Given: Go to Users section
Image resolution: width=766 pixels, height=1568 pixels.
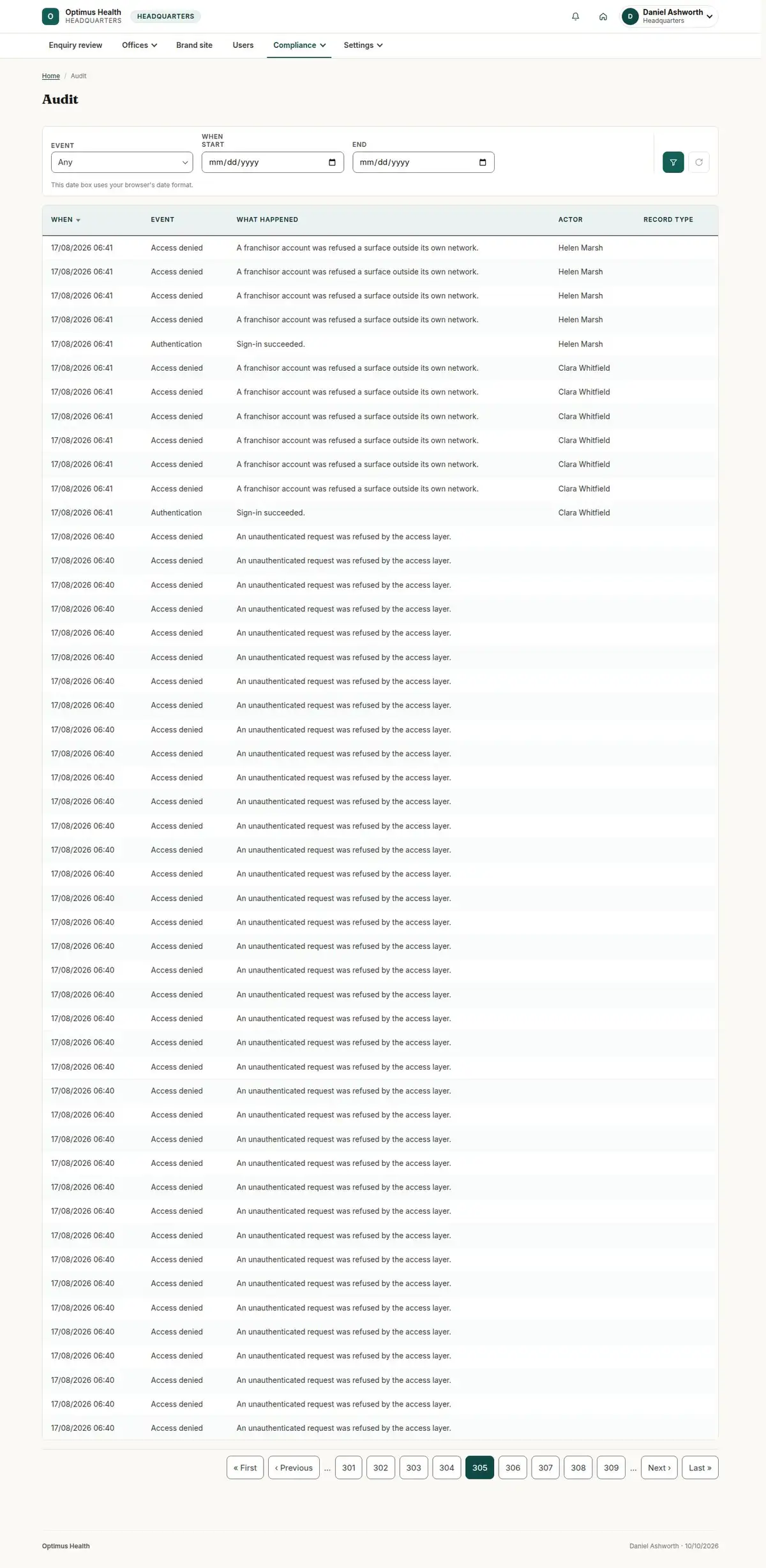Looking at the screenshot, I should click(243, 45).
